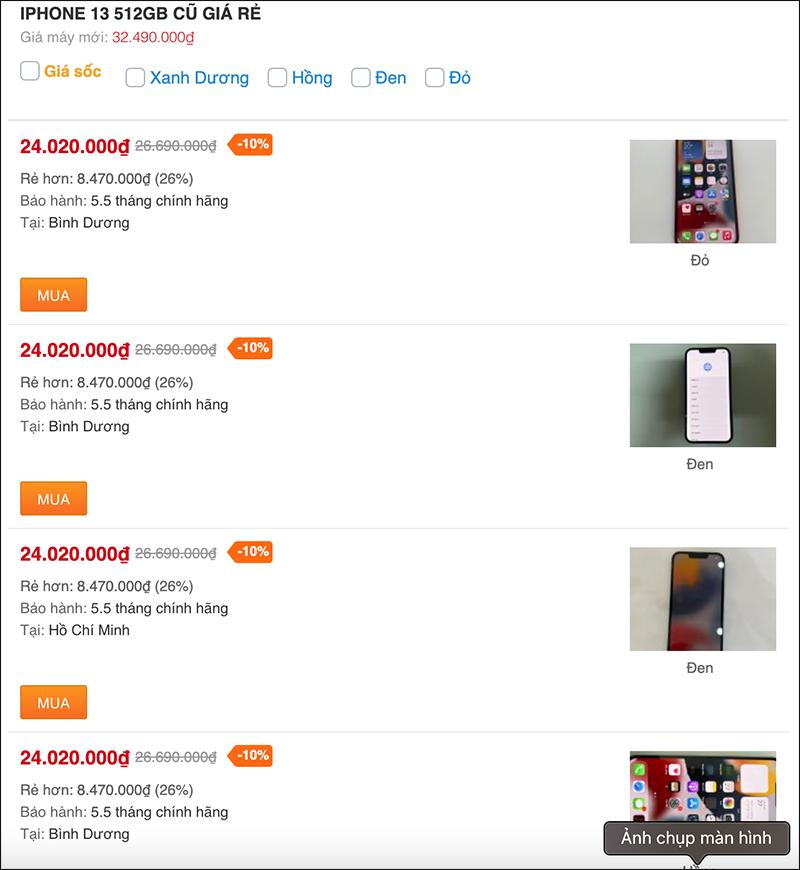Click the red price 24.020.000đ on first listing

pos(72,146)
